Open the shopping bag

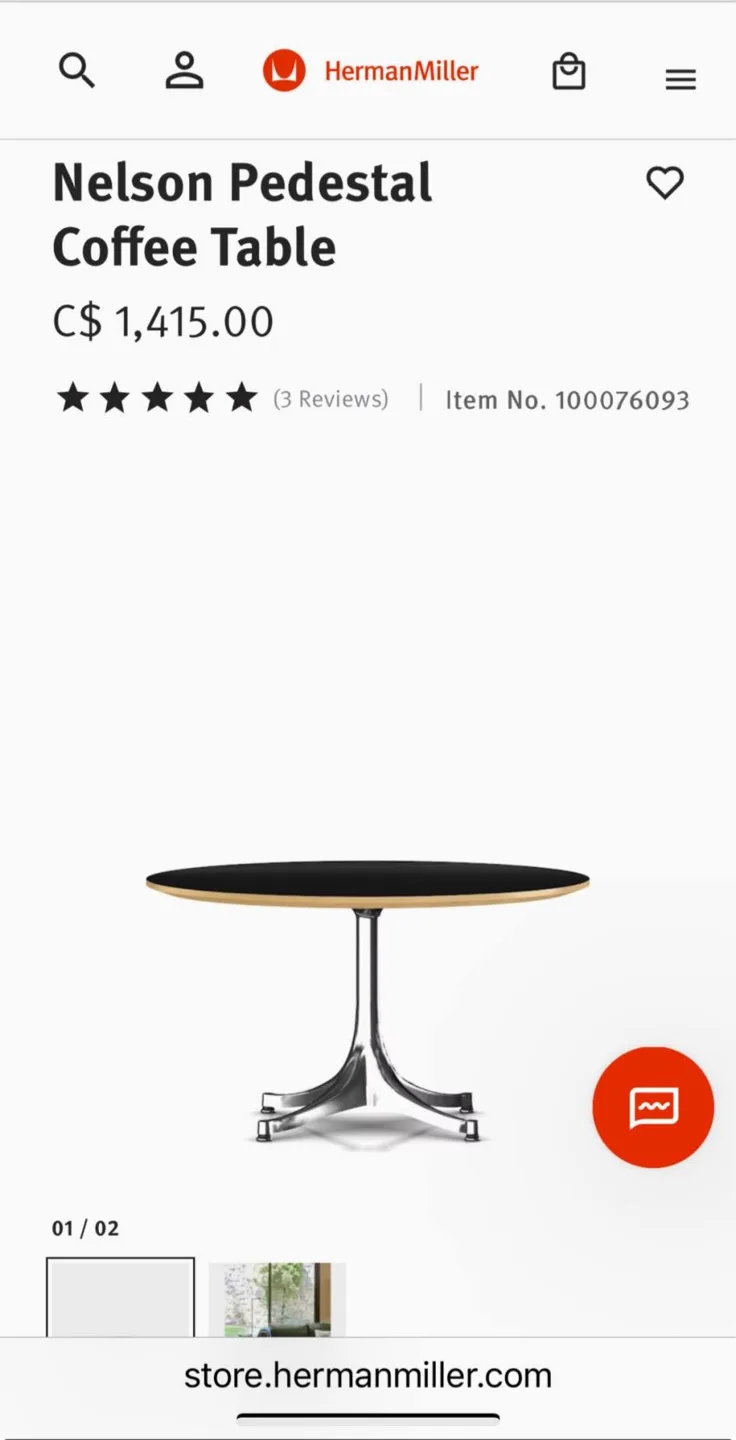point(569,72)
